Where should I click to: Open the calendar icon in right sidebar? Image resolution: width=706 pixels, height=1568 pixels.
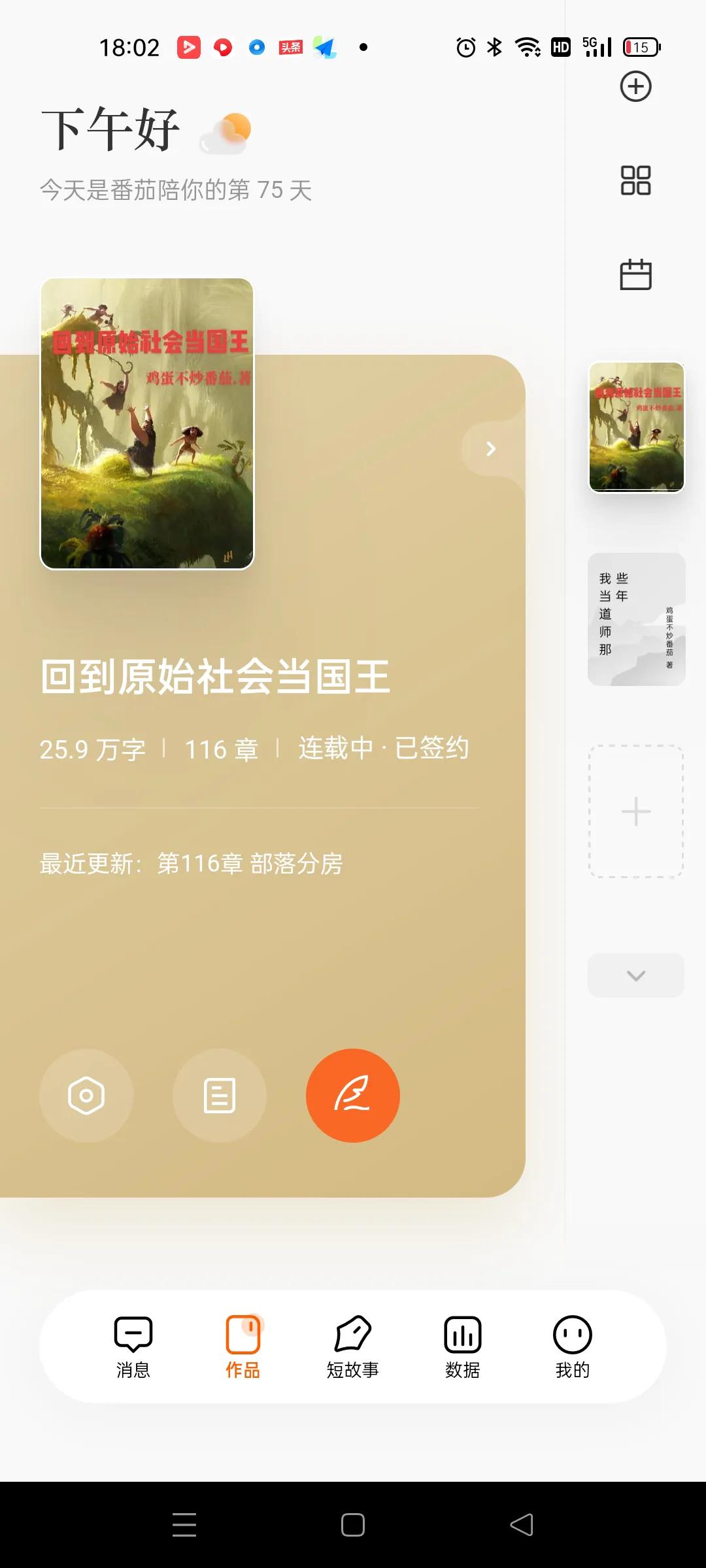pos(635,274)
